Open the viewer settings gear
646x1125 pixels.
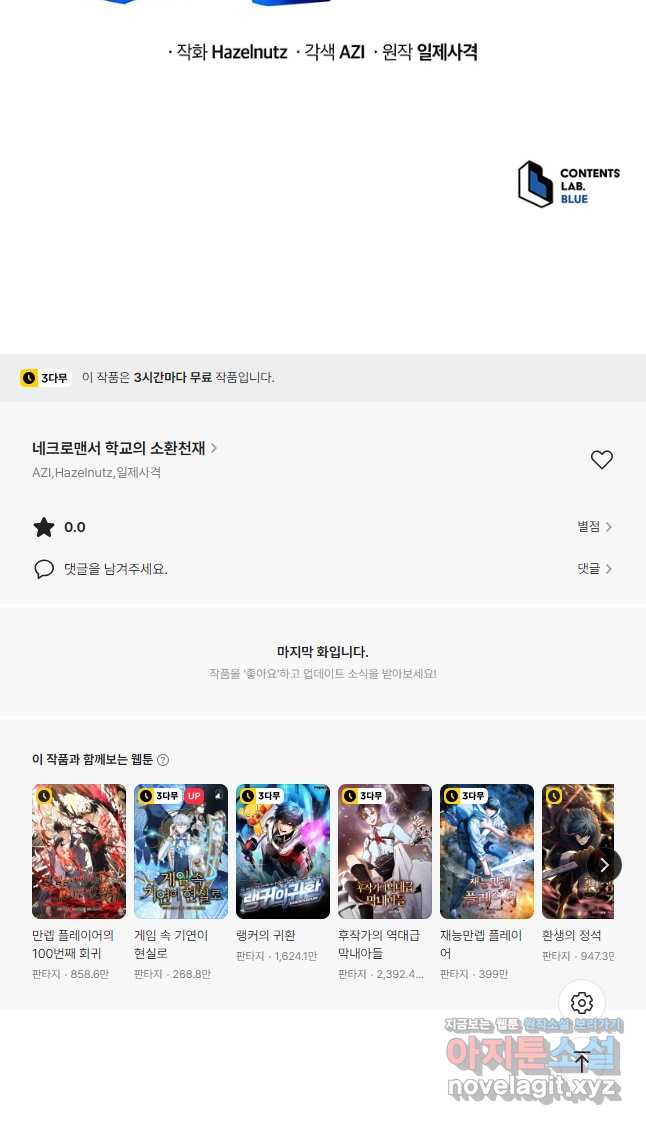click(x=582, y=1003)
